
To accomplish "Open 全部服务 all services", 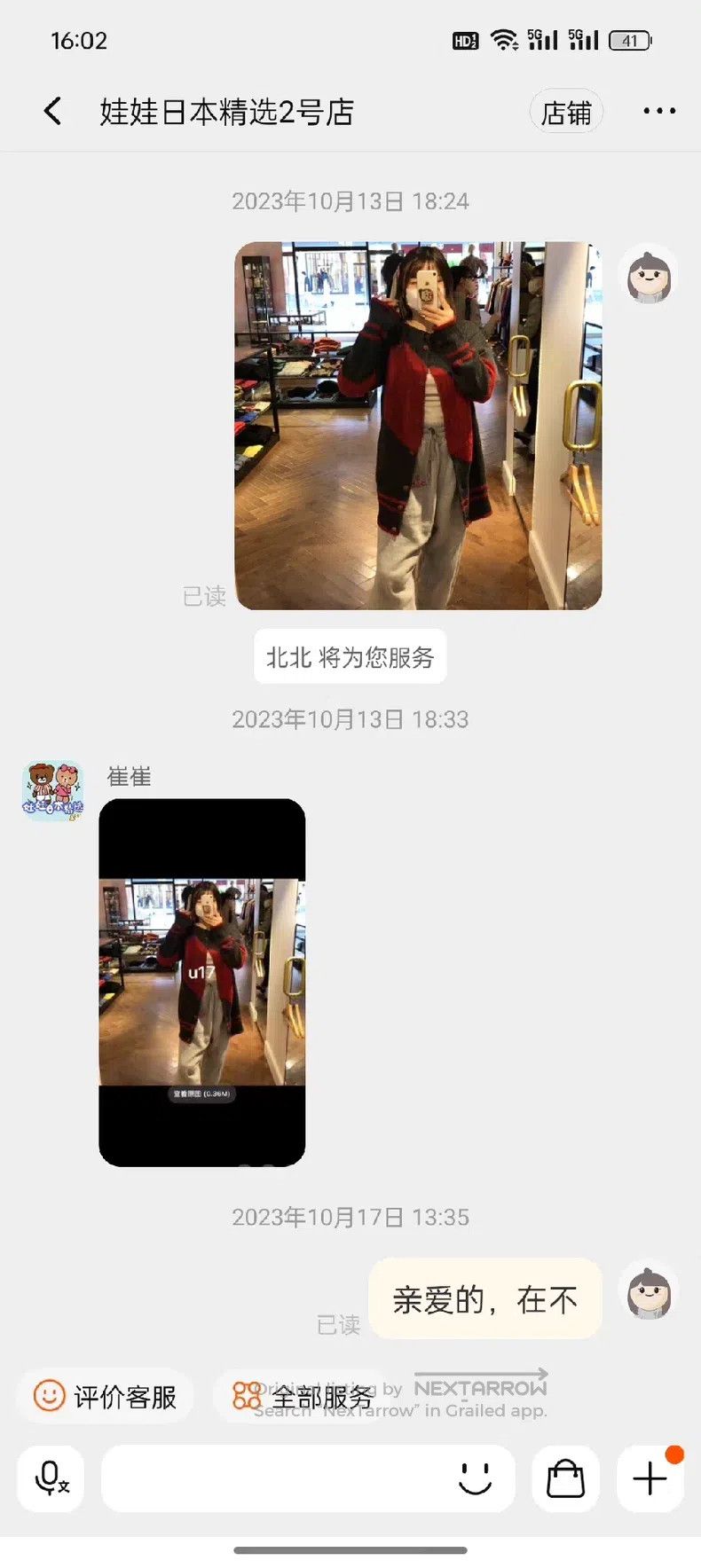I will pos(302,1397).
